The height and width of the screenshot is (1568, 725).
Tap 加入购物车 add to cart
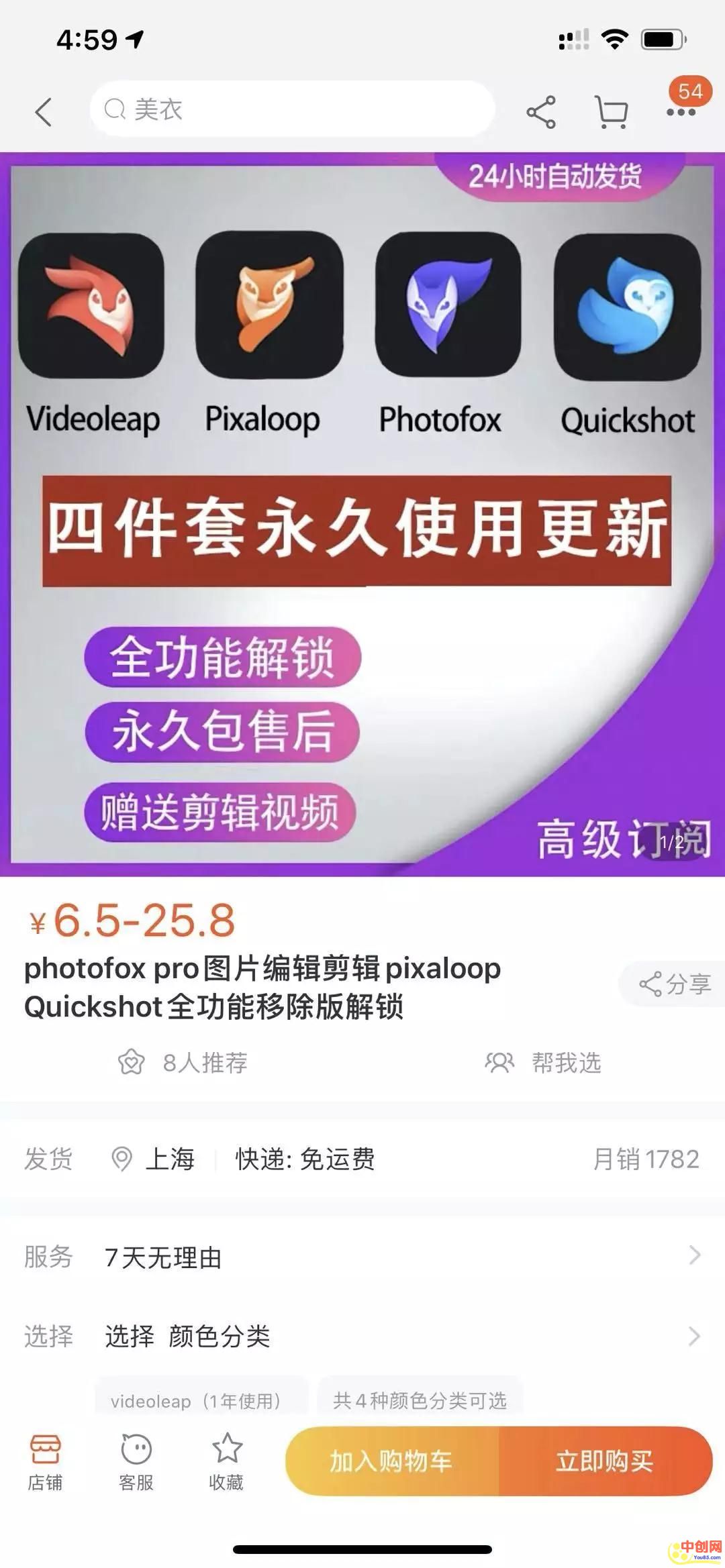click(x=392, y=1461)
